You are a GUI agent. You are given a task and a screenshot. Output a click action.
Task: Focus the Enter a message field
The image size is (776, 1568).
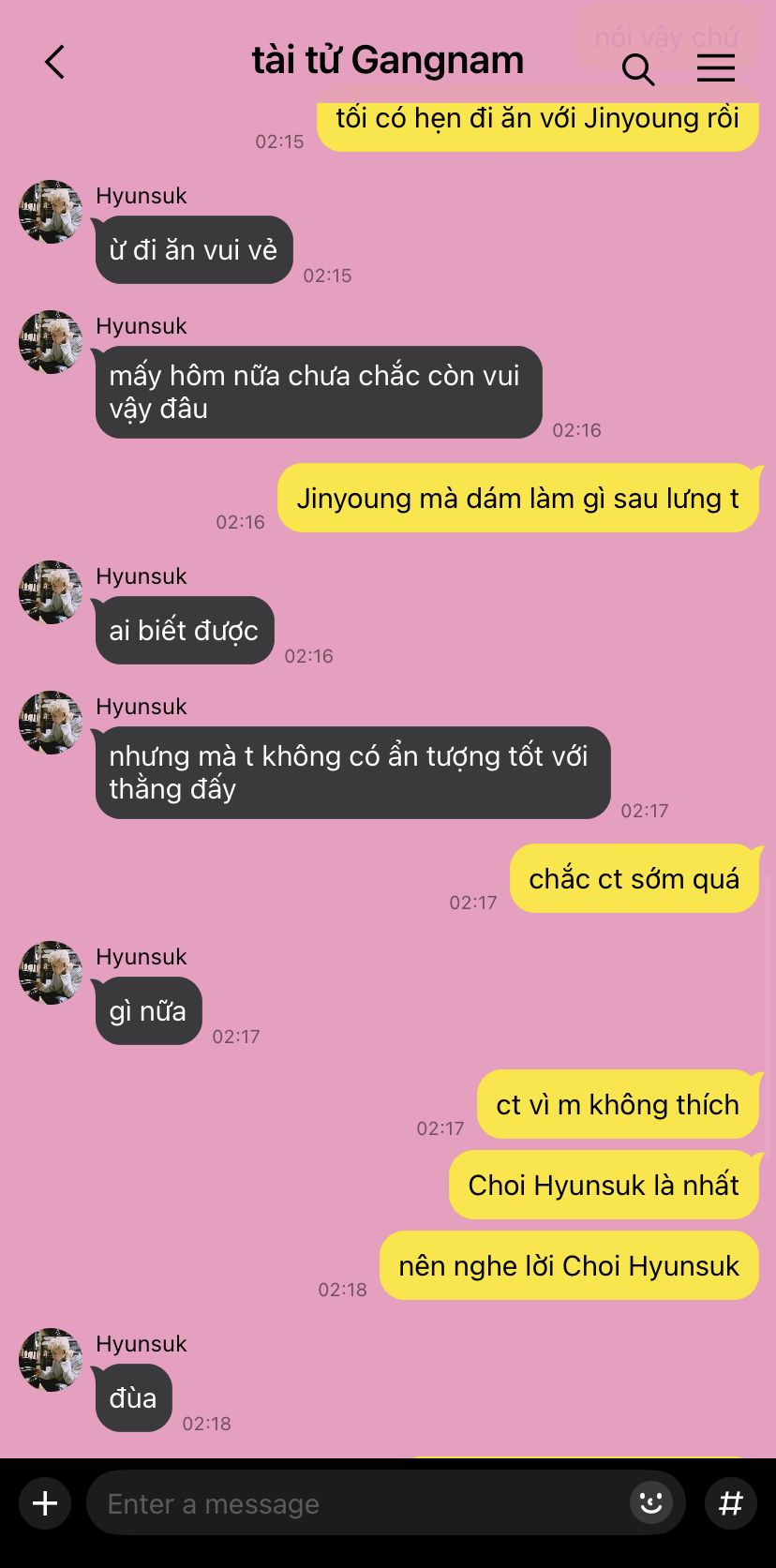click(359, 1503)
